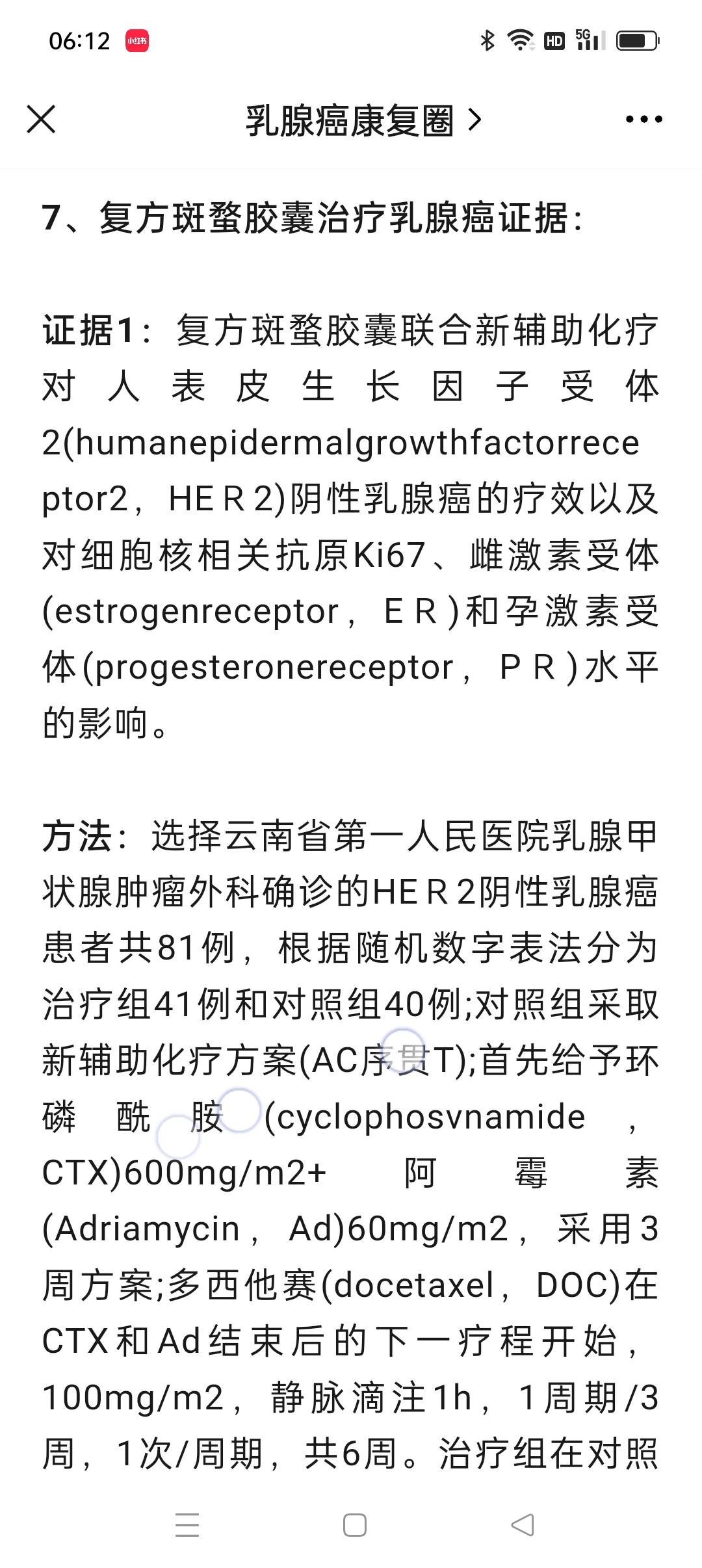Screen dimensions: 702x1568
Task: Close the article with the X button
Action: (x=41, y=121)
